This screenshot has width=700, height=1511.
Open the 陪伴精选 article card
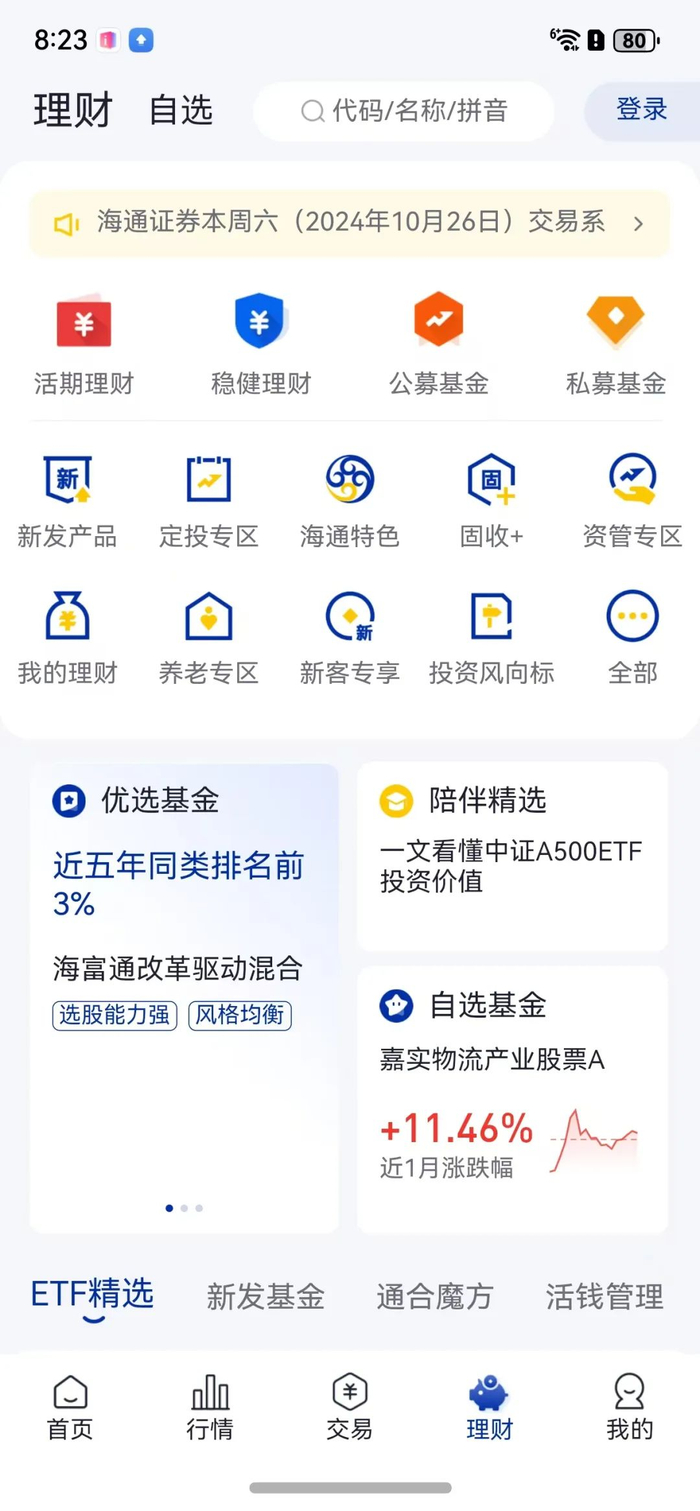[x=512, y=856]
